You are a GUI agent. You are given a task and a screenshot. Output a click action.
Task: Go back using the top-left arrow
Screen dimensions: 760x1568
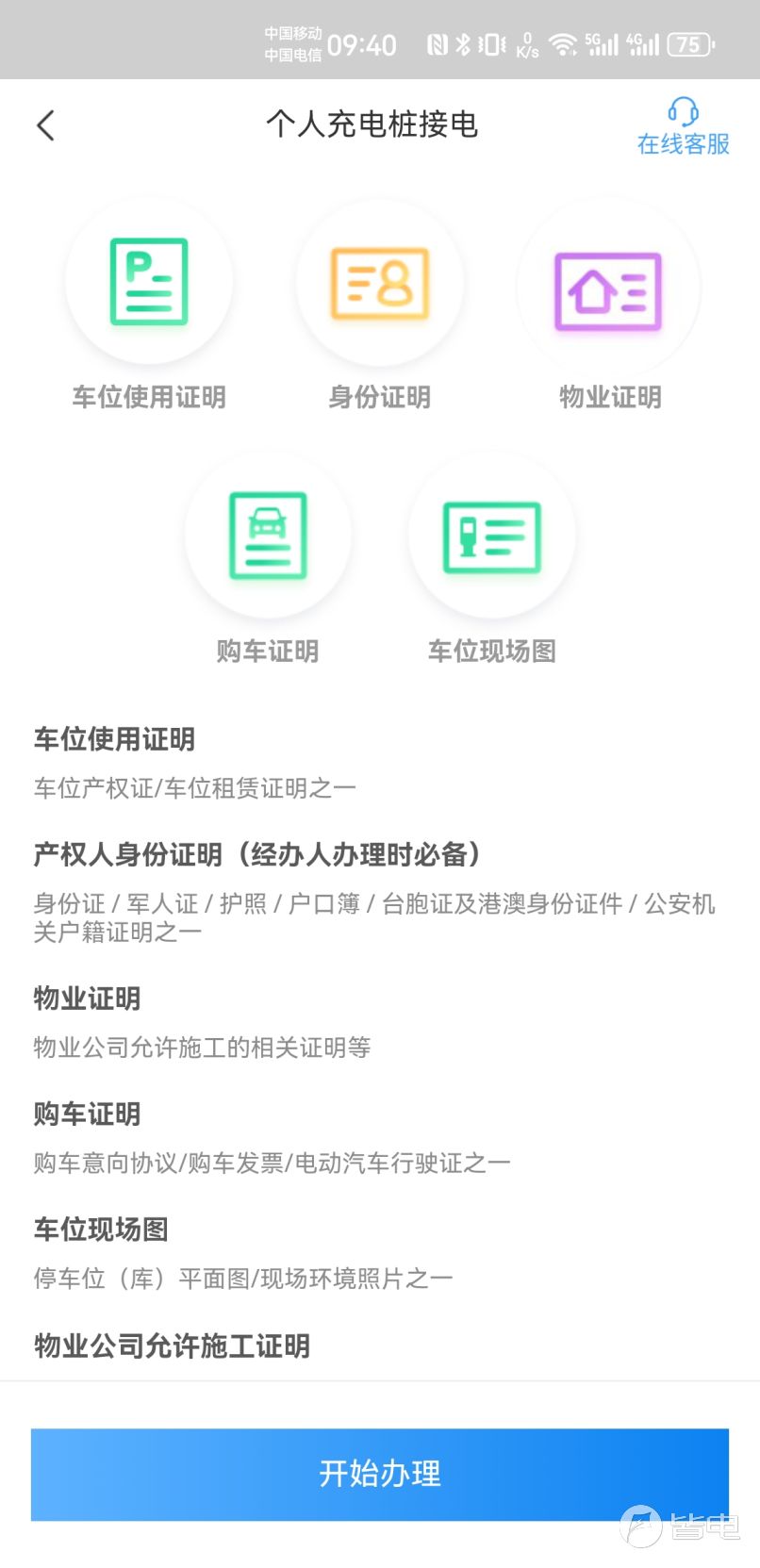coord(45,125)
